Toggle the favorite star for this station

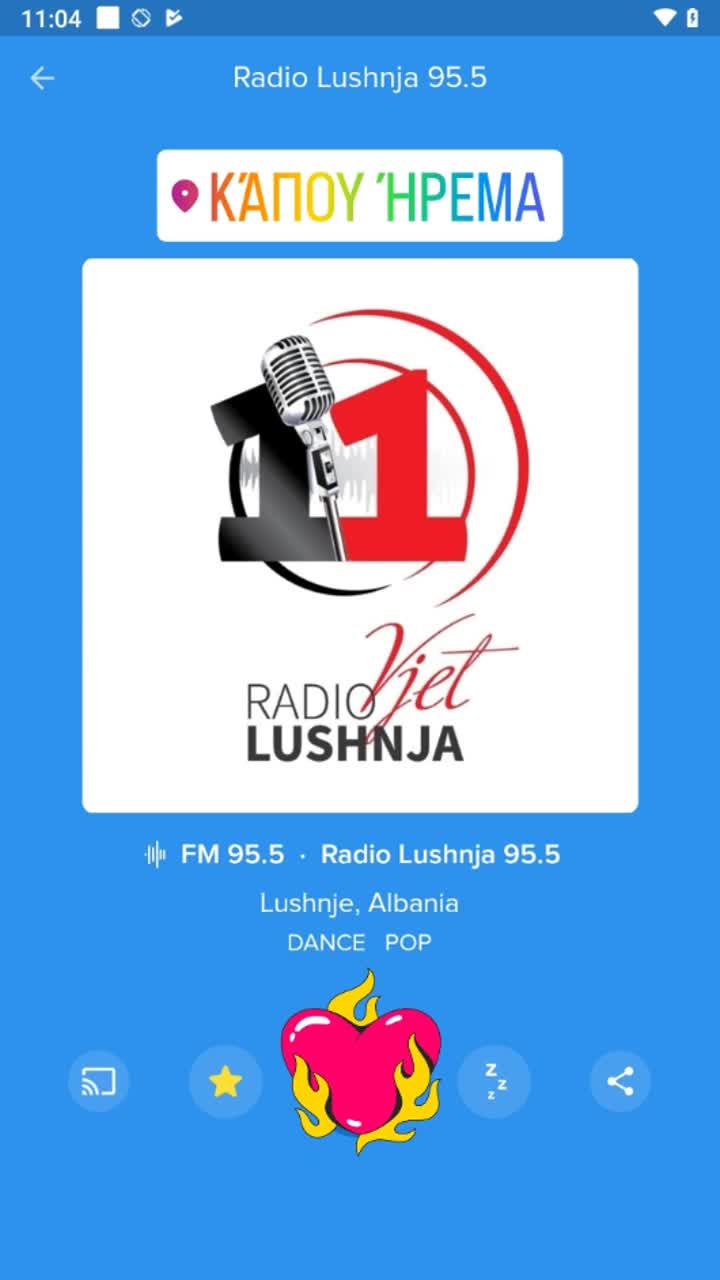tap(226, 1081)
